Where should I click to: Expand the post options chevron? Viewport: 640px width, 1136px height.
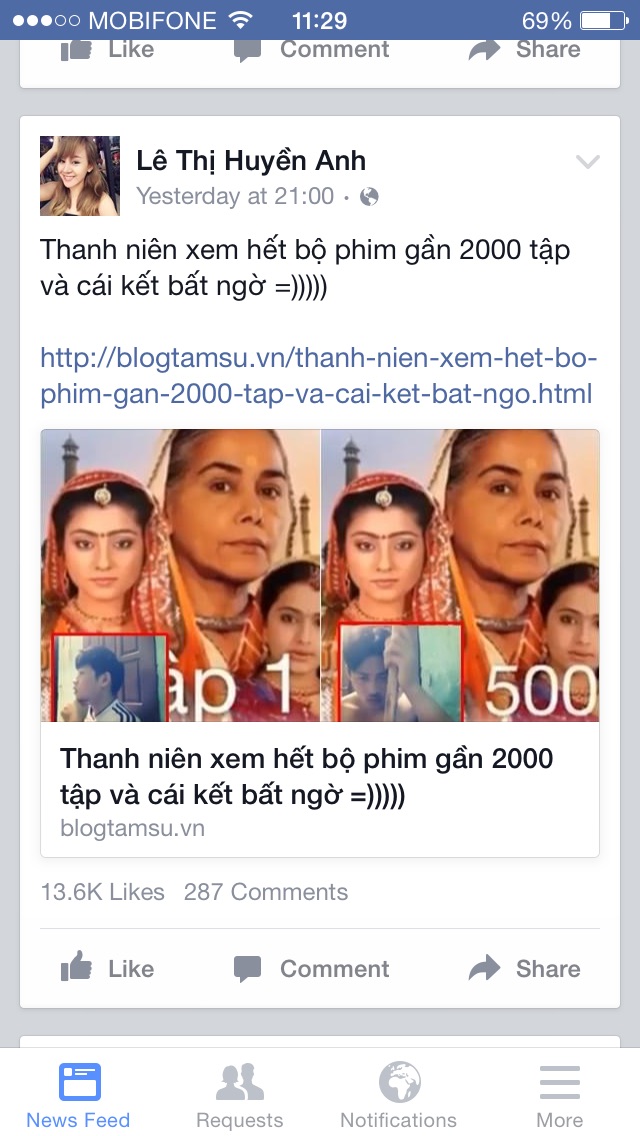pyautogui.click(x=587, y=162)
